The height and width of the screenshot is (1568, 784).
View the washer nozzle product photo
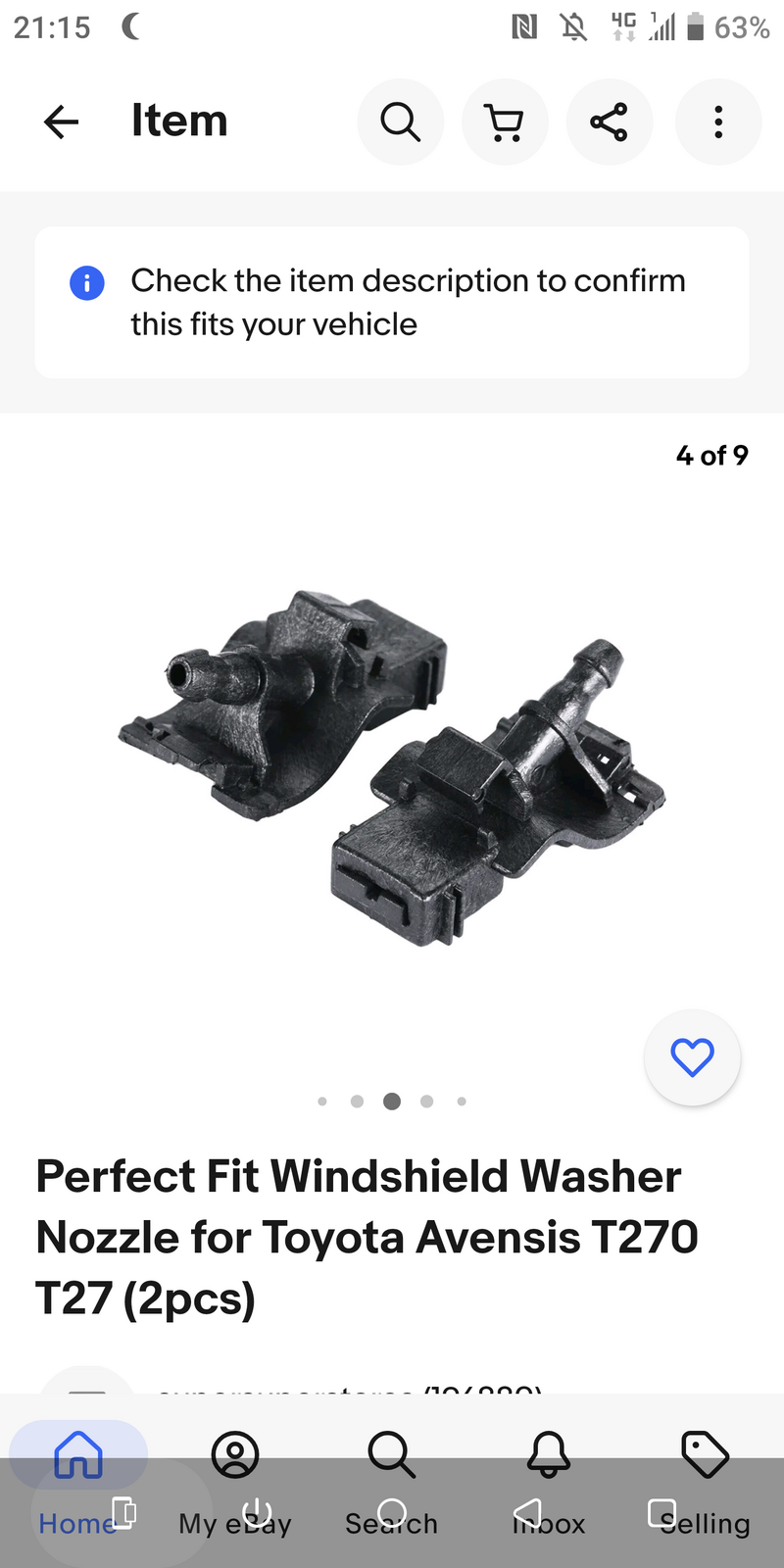[392, 764]
